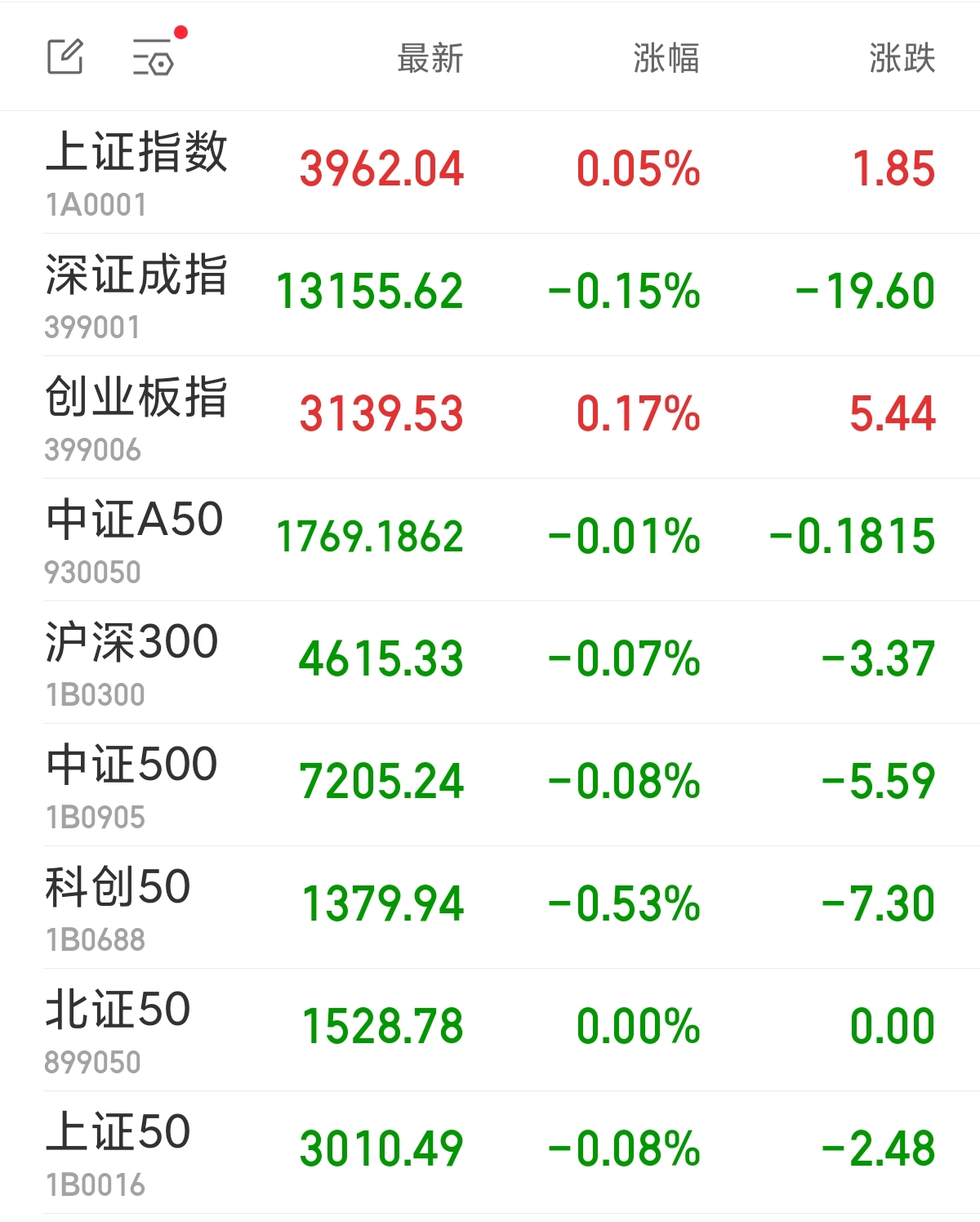980x1222 pixels.
Task: View the 北证50 index row
Action: (490, 1030)
